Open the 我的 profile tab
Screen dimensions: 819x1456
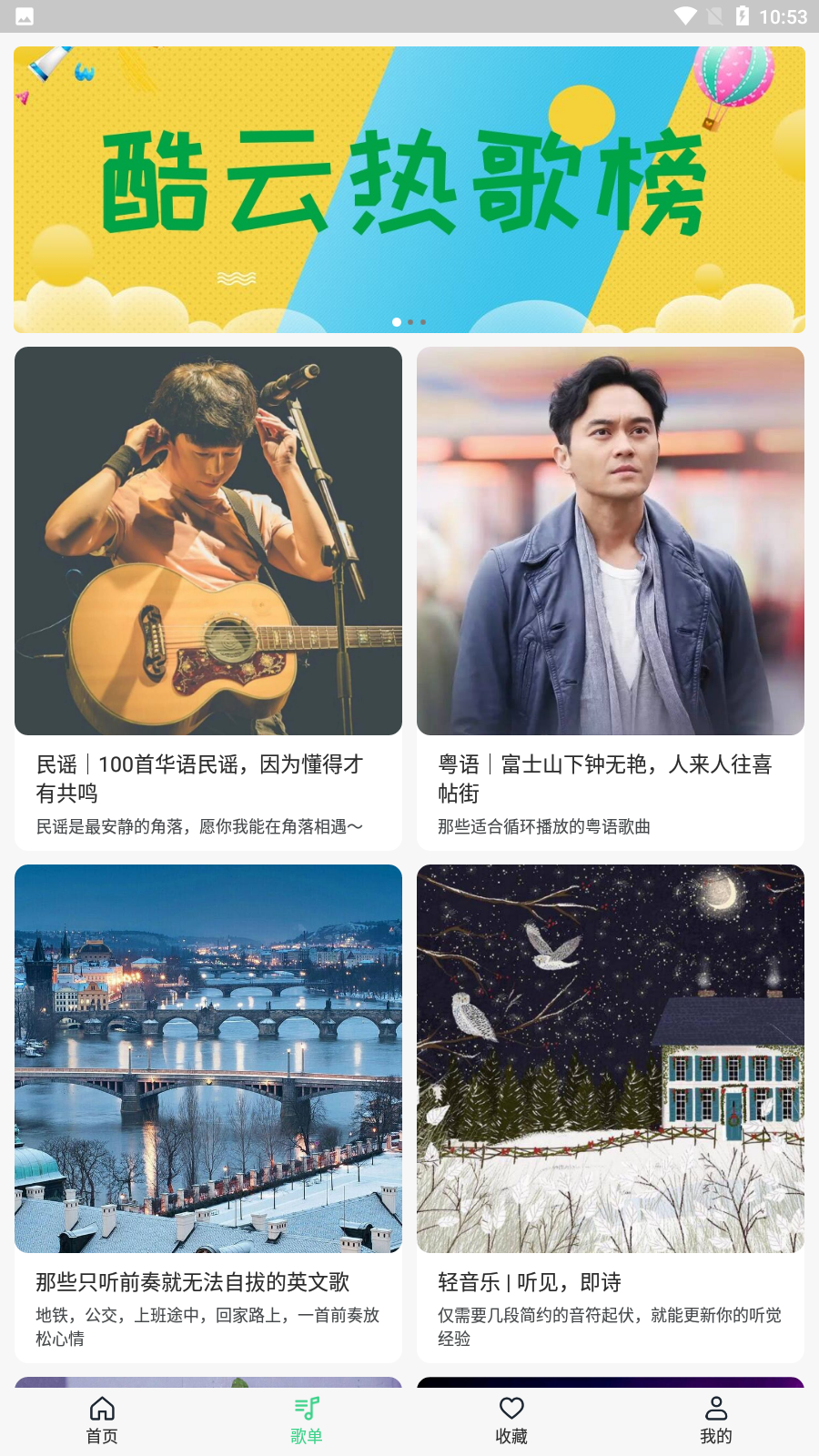click(716, 1420)
